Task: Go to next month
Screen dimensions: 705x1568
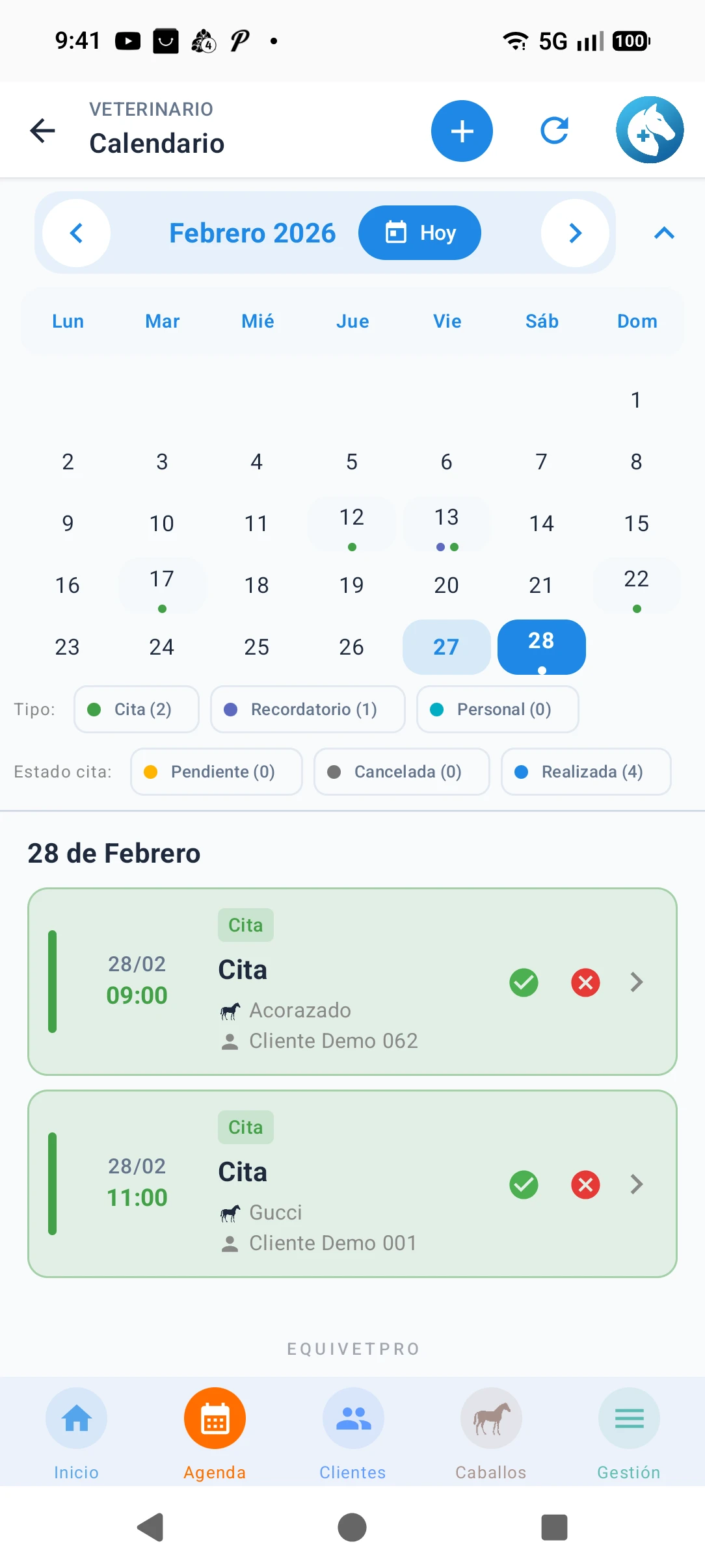Action: pos(575,233)
